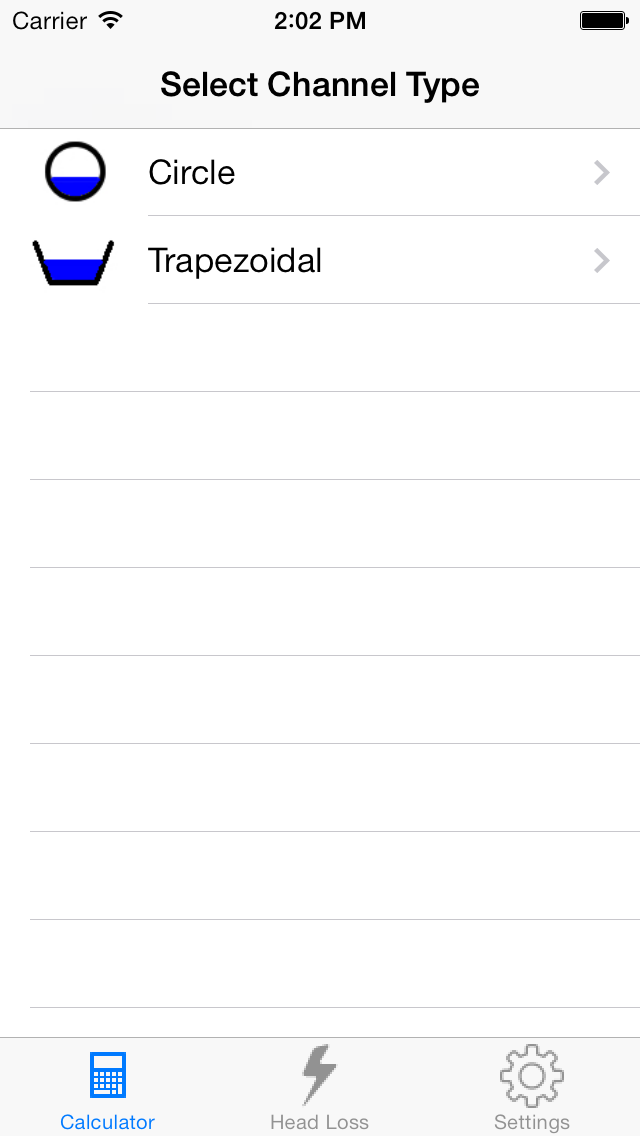Image resolution: width=640 pixels, height=1136 pixels.
Task: Tap the Calculator tab
Action: tap(107, 1088)
